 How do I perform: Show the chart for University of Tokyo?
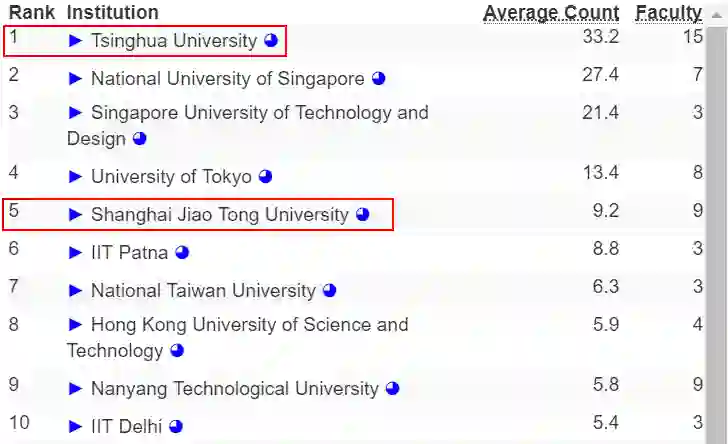(x=265, y=177)
